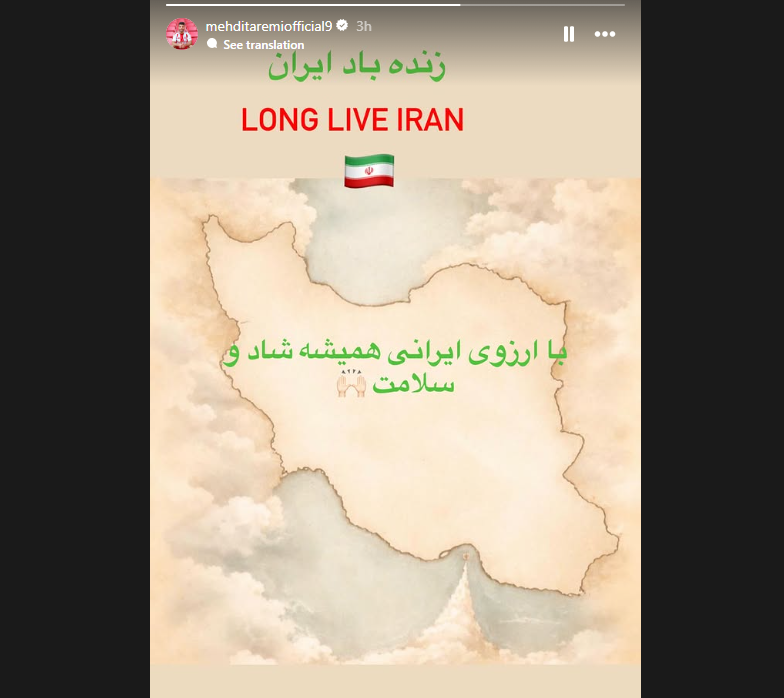Pause the story playback

569,34
